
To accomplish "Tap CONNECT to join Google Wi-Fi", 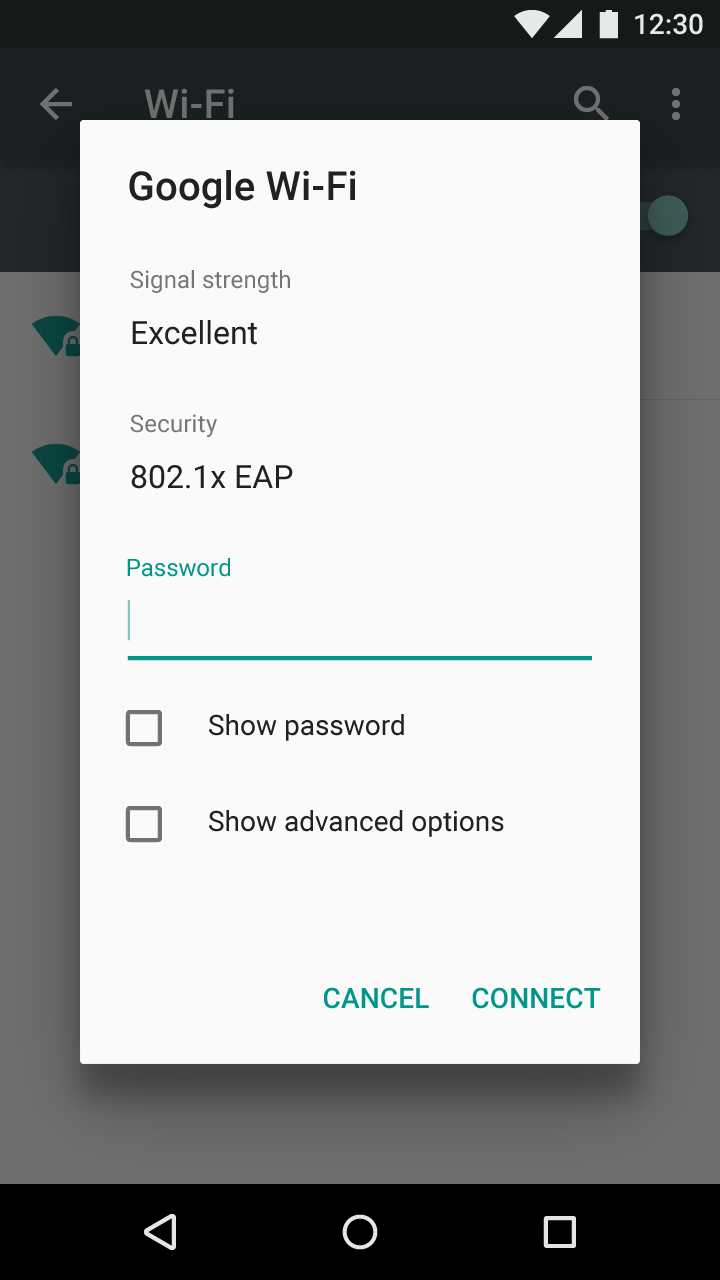I will (536, 998).
